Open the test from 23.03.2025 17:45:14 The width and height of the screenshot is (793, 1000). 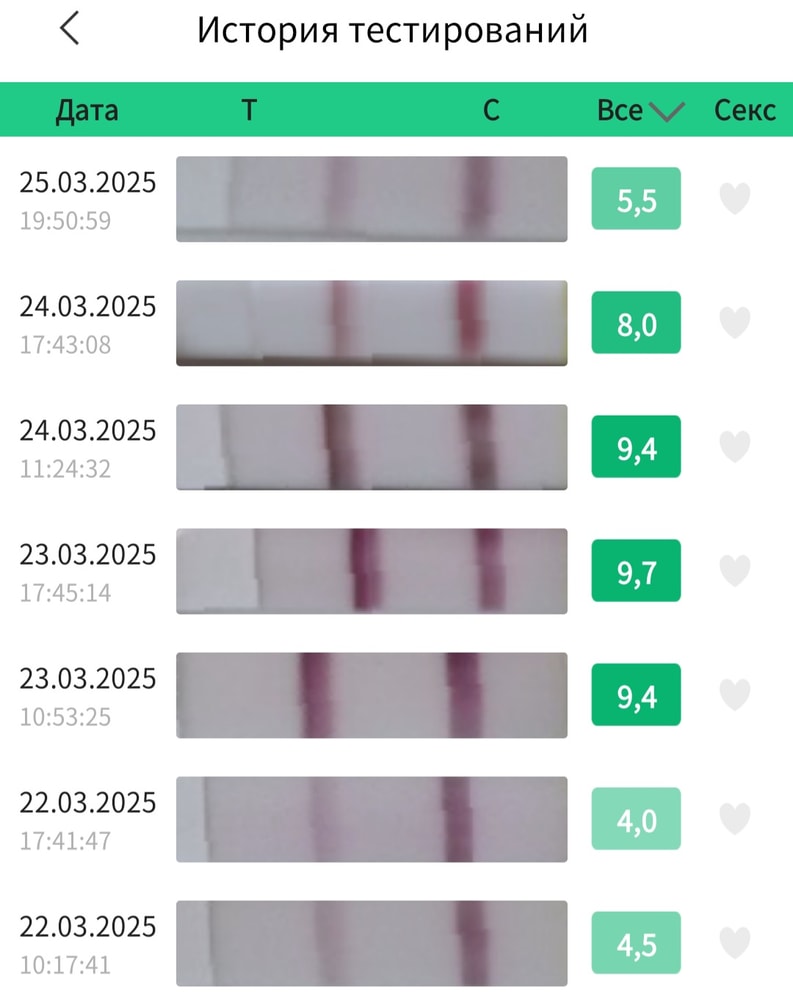click(371, 571)
